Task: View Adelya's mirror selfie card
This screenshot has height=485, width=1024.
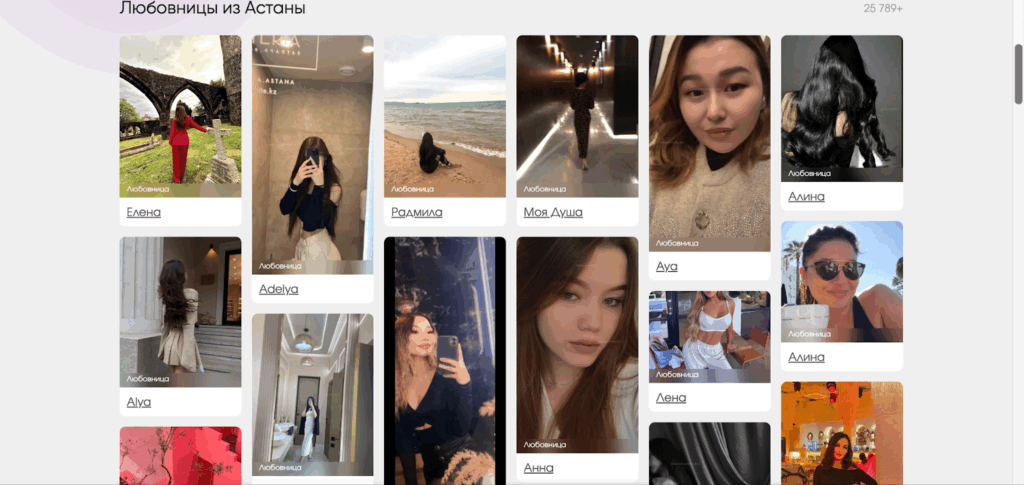Action: [x=312, y=155]
